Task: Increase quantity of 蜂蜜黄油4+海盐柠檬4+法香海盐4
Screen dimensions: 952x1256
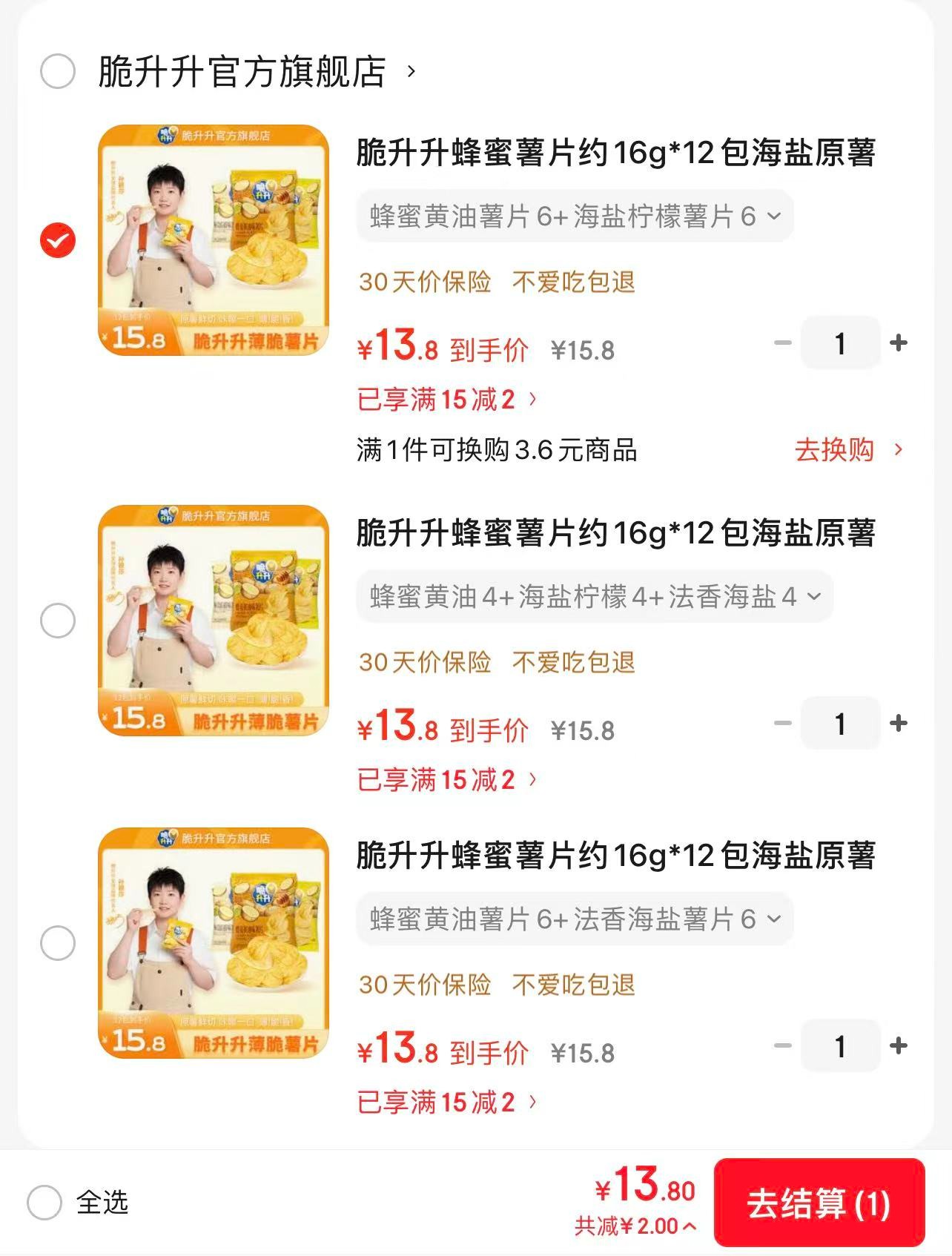Action: point(899,724)
